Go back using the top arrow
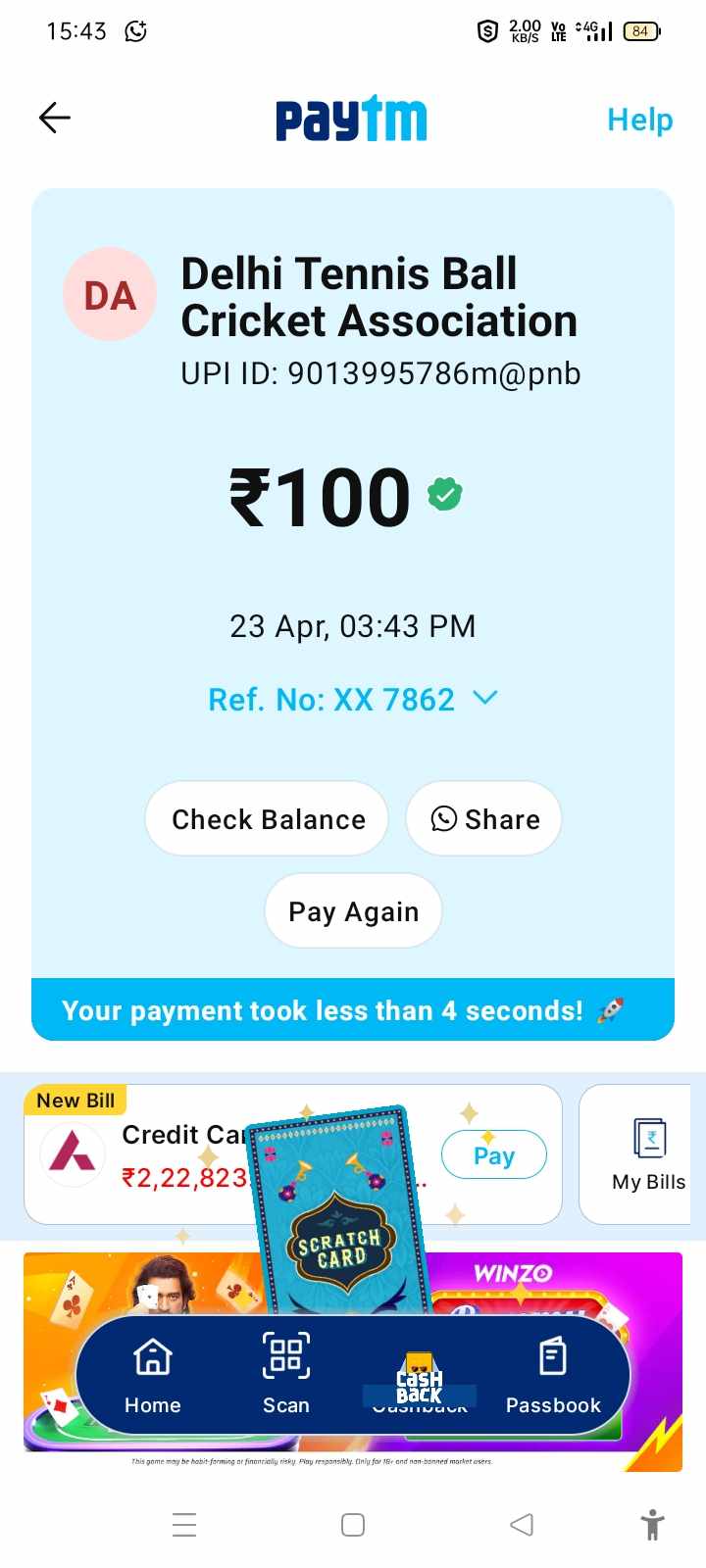 [x=55, y=119]
